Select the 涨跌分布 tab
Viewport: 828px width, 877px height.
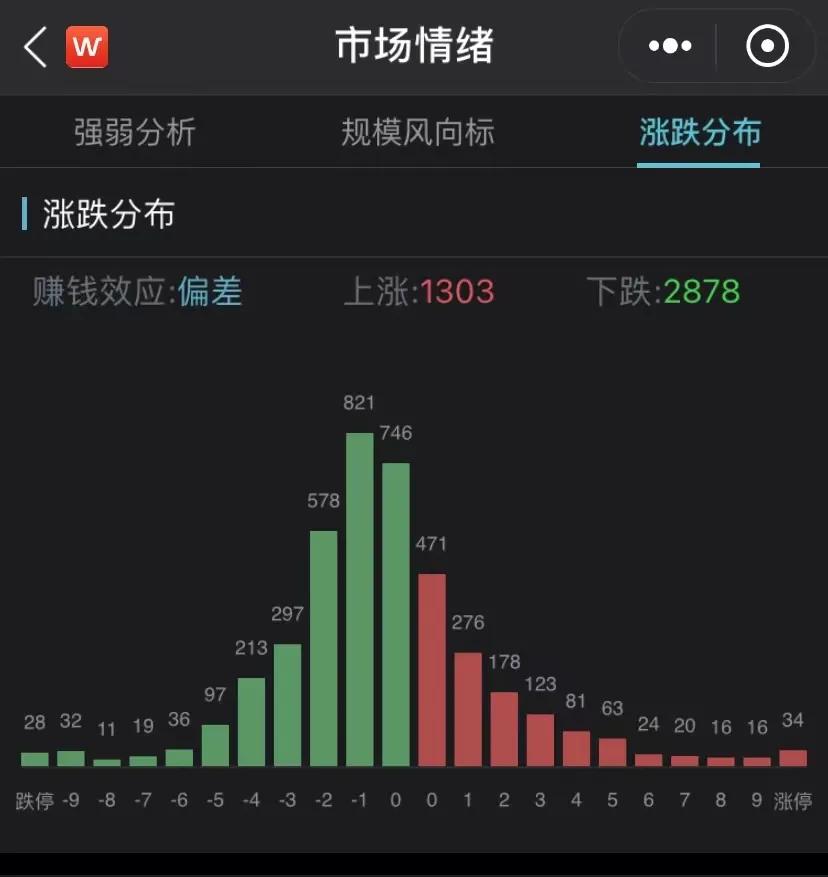coord(700,133)
